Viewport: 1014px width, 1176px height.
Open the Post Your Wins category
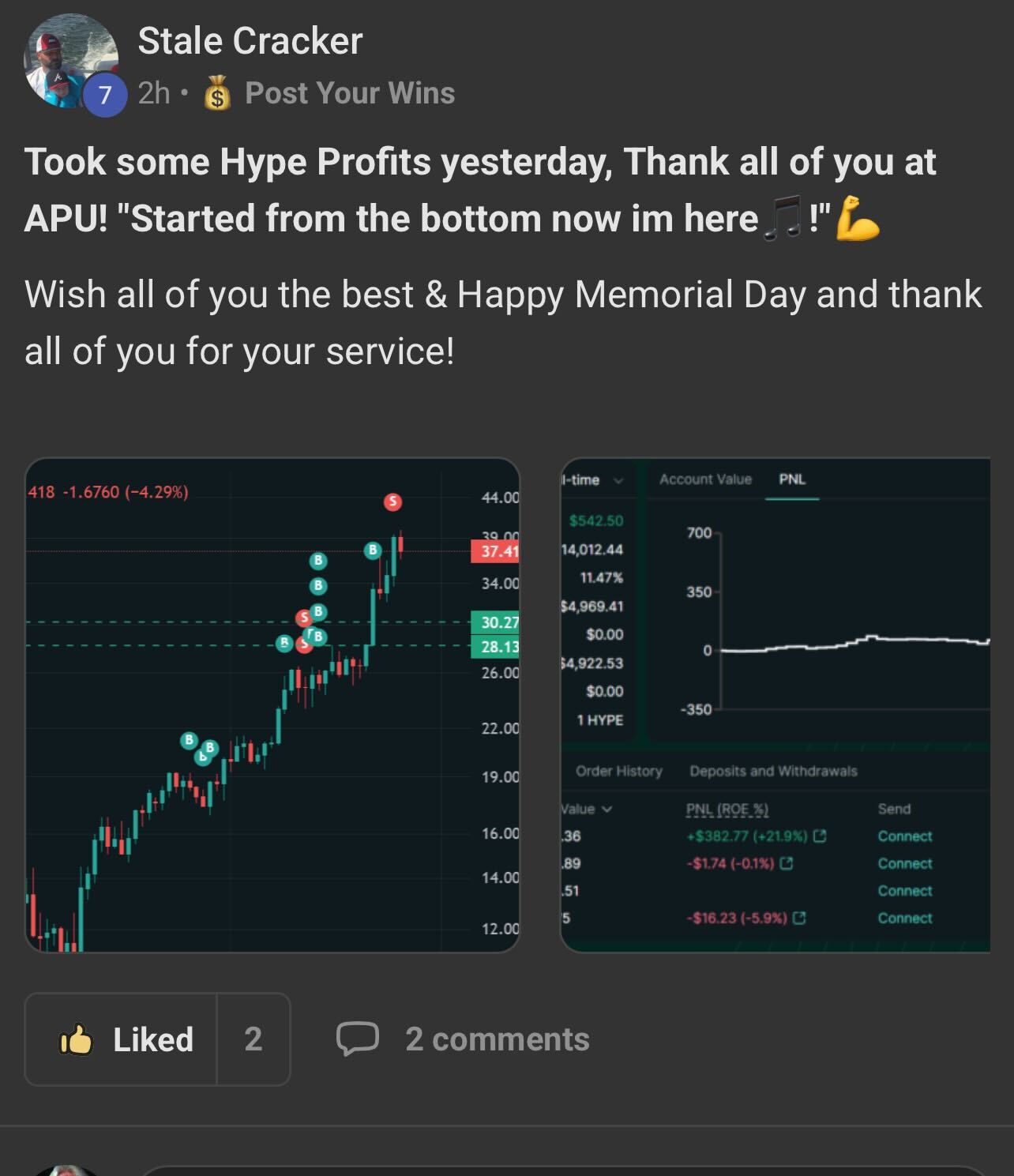[329, 93]
